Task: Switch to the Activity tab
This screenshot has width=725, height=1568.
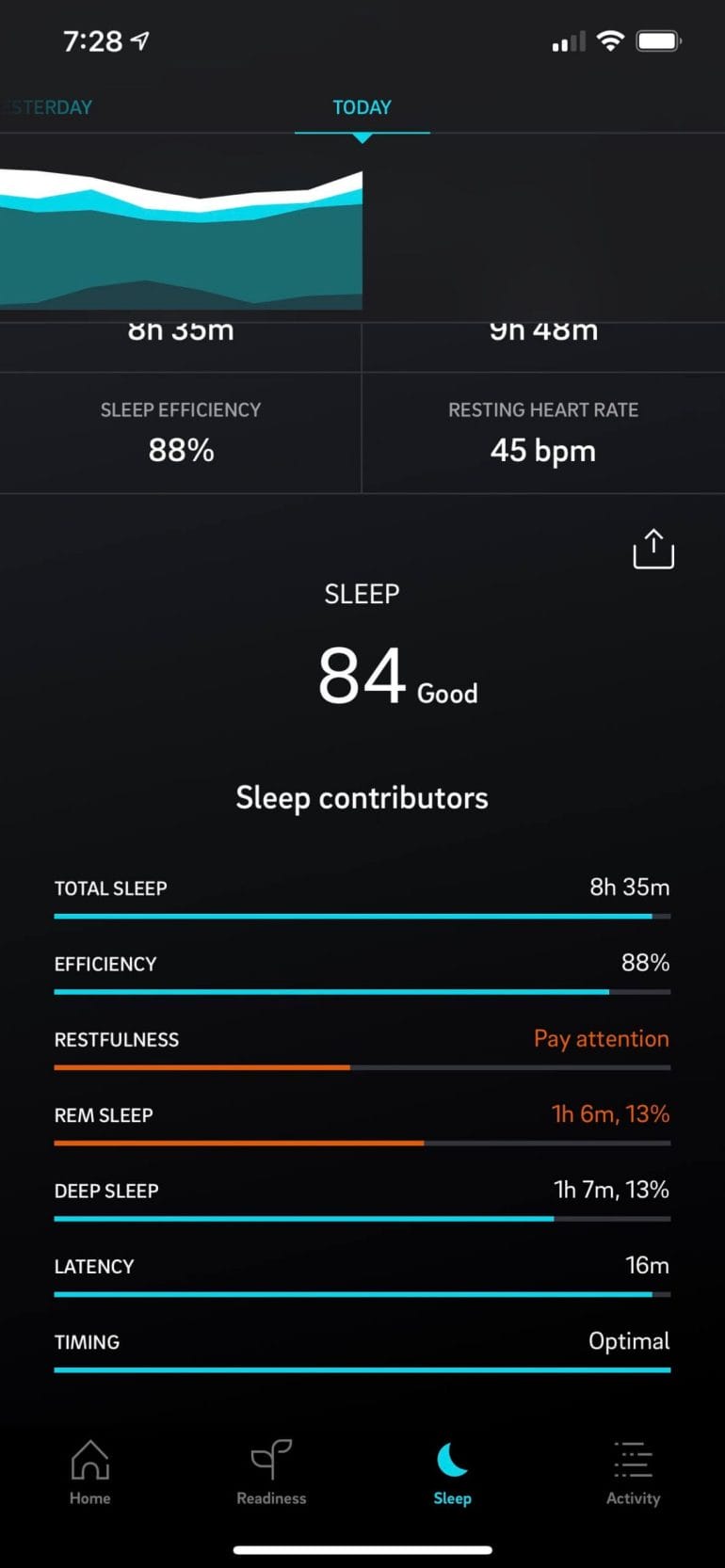Action: pos(633,1472)
